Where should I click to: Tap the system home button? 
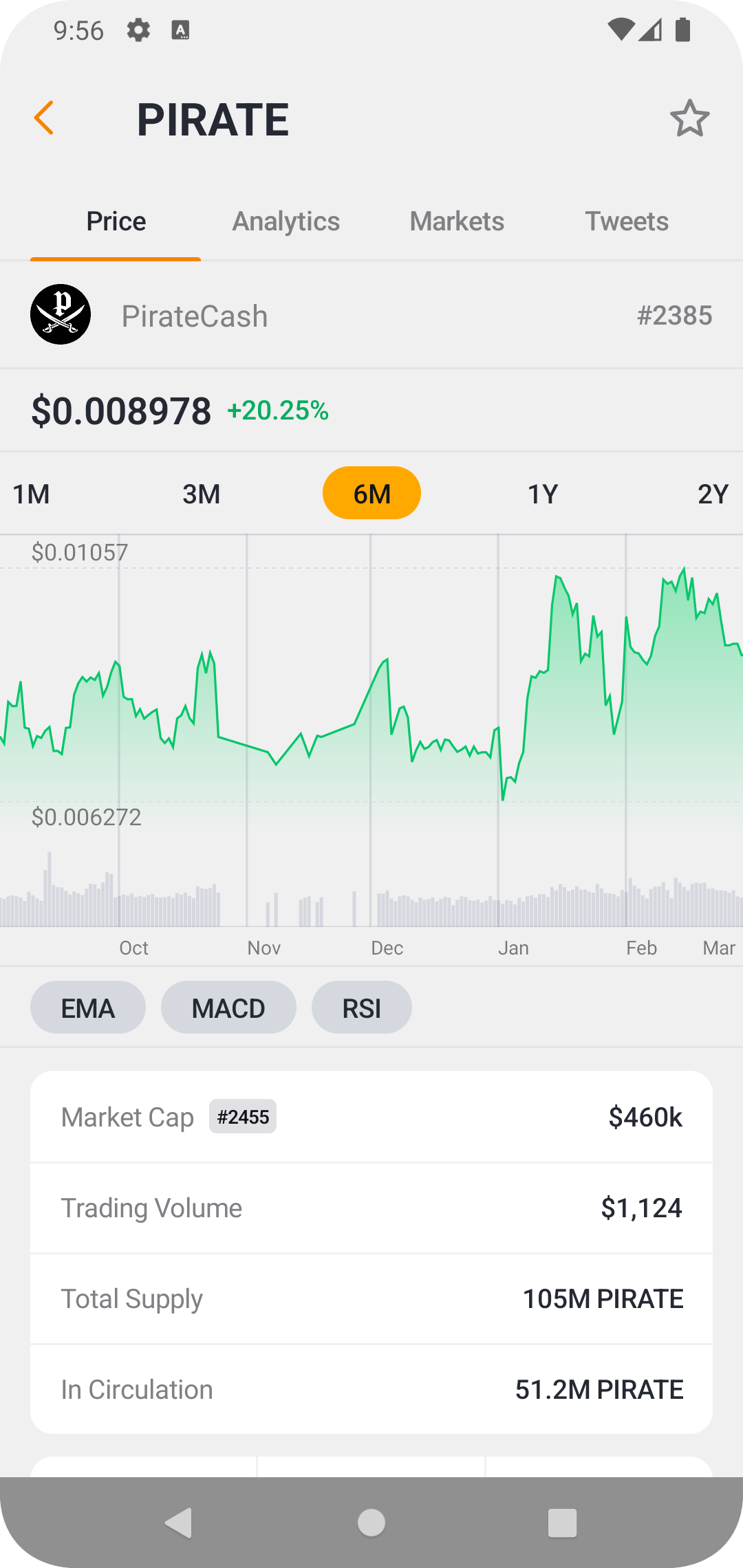tap(371, 1523)
